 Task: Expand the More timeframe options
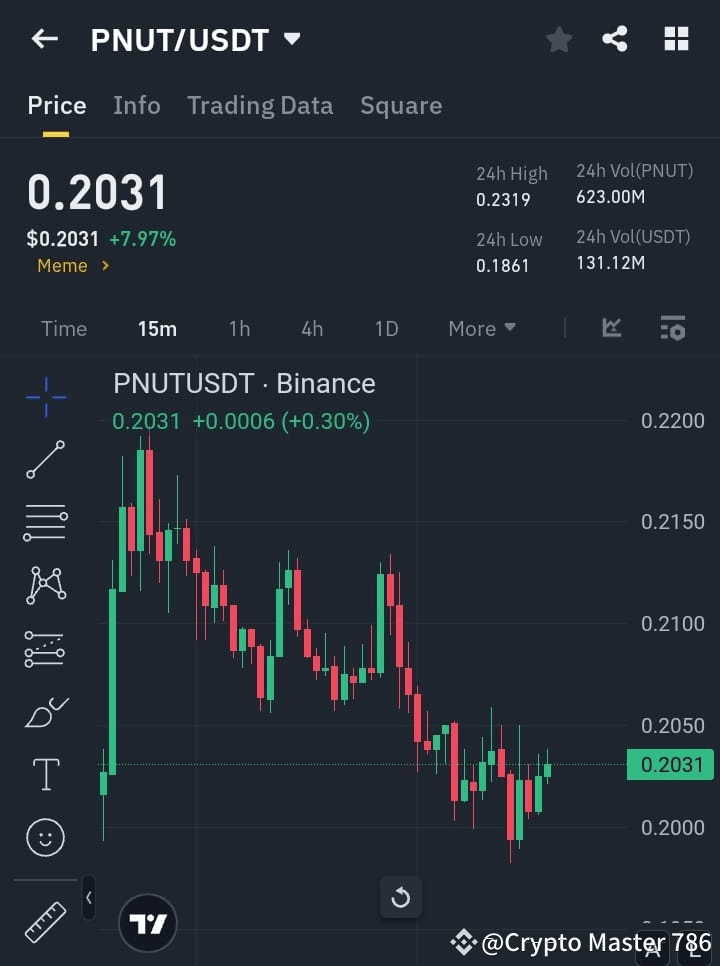pyautogui.click(x=481, y=328)
